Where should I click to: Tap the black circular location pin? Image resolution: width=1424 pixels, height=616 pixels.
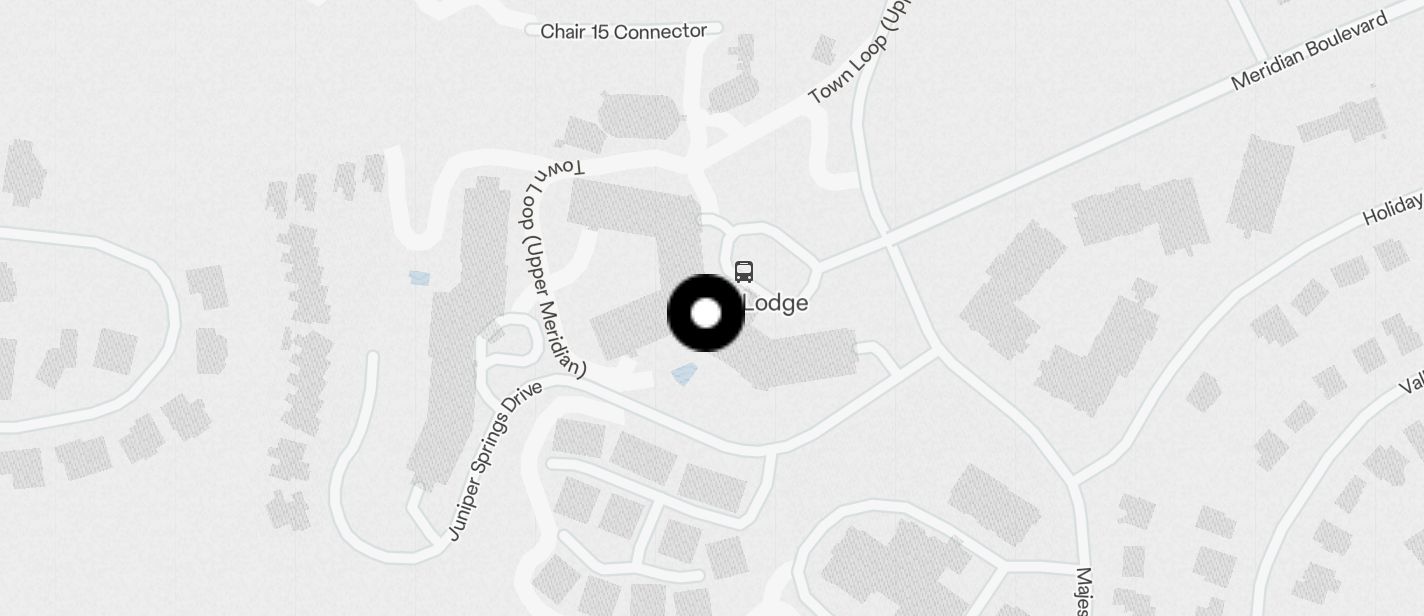tap(705, 313)
